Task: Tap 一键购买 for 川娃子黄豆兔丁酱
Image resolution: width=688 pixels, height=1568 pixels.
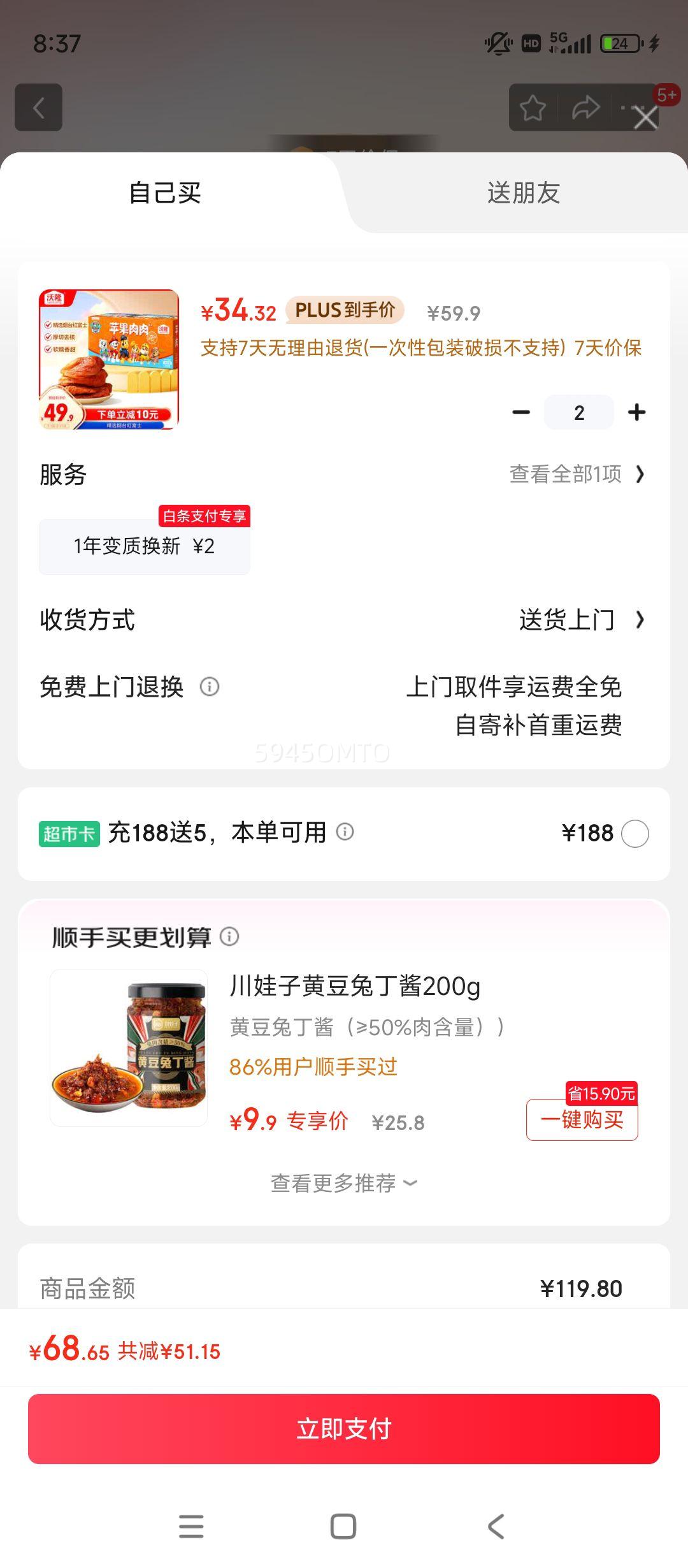Action: pos(582,1120)
